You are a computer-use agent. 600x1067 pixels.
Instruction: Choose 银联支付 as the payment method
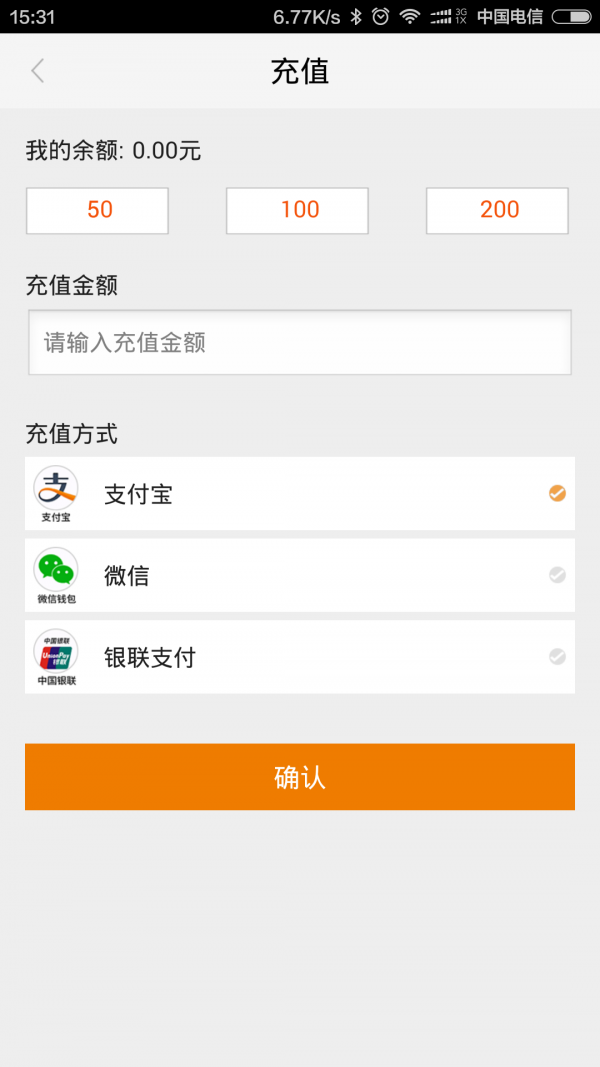tap(300, 657)
